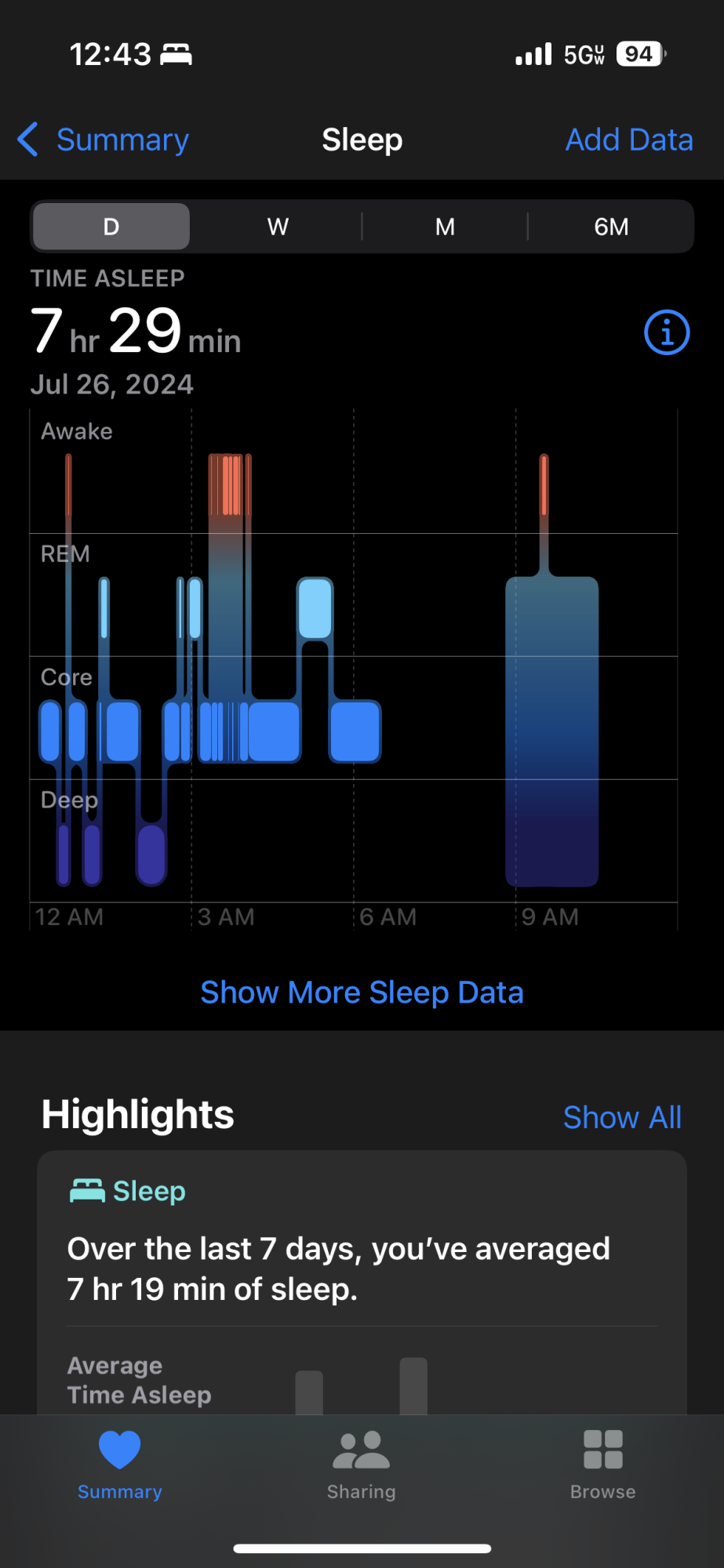Switch to the M month view
This screenshot has width=724, height=1568.
point(445,227)
